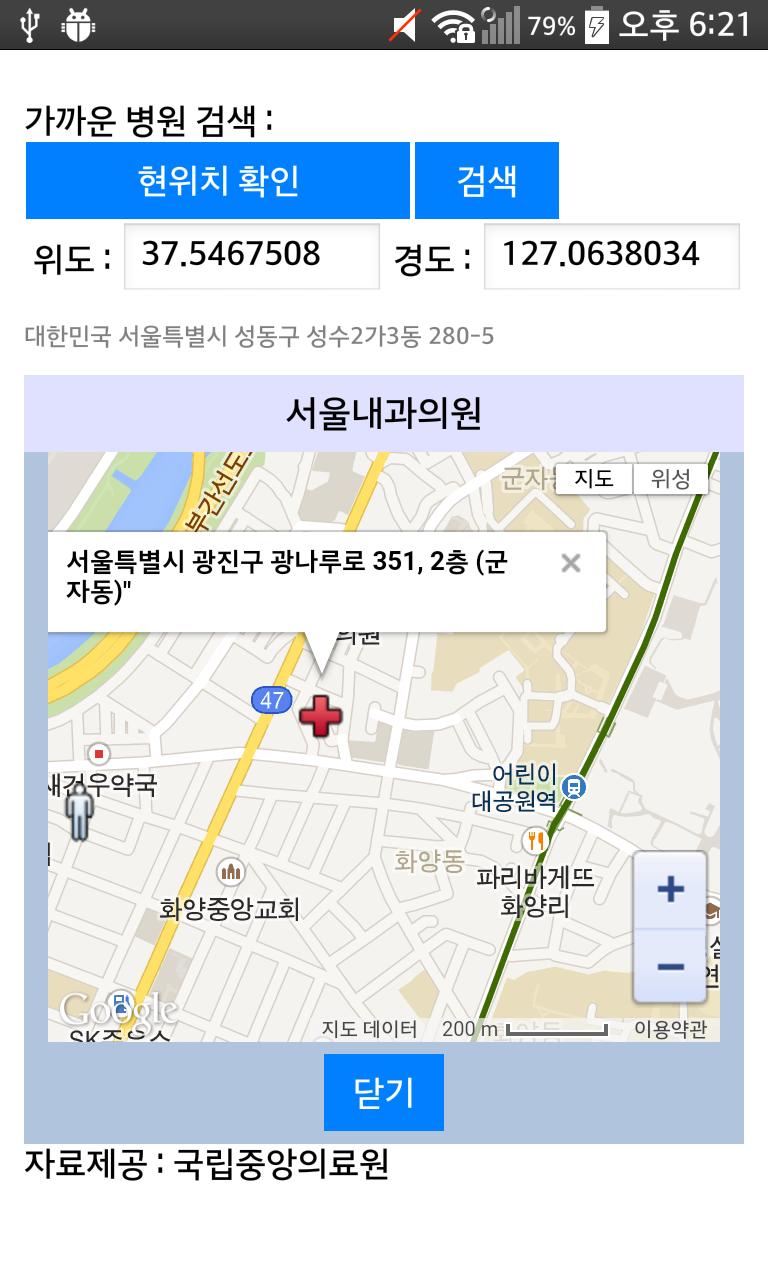Select the 지도 map view mode

pos(594,479)
